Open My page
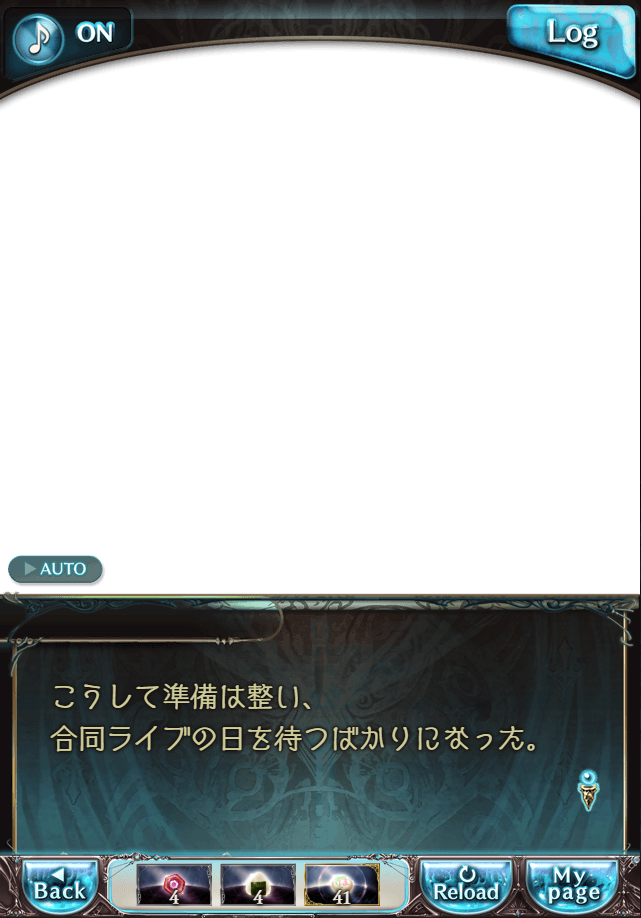 pyautogui.click(x=573, y=885)
